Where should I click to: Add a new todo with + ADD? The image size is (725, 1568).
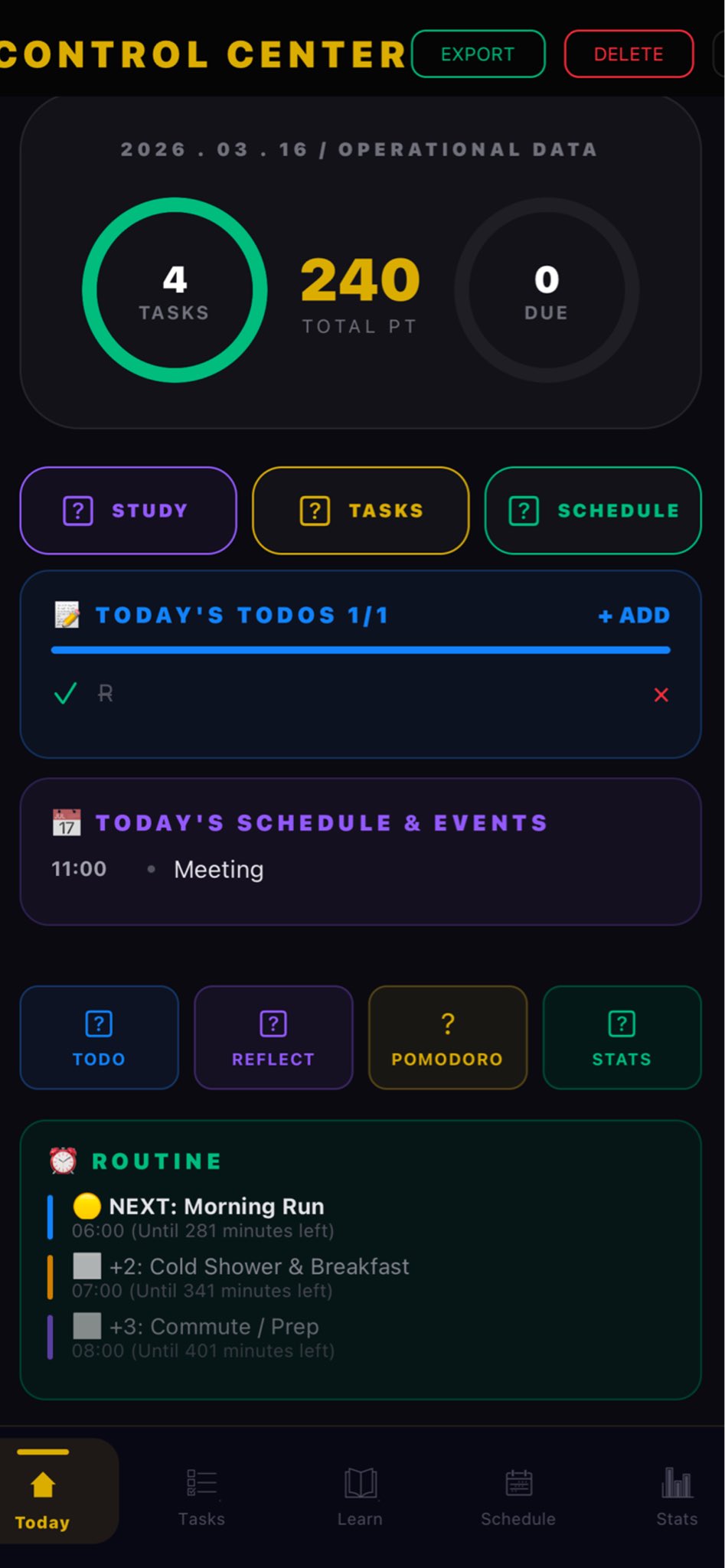pos(634,616)
